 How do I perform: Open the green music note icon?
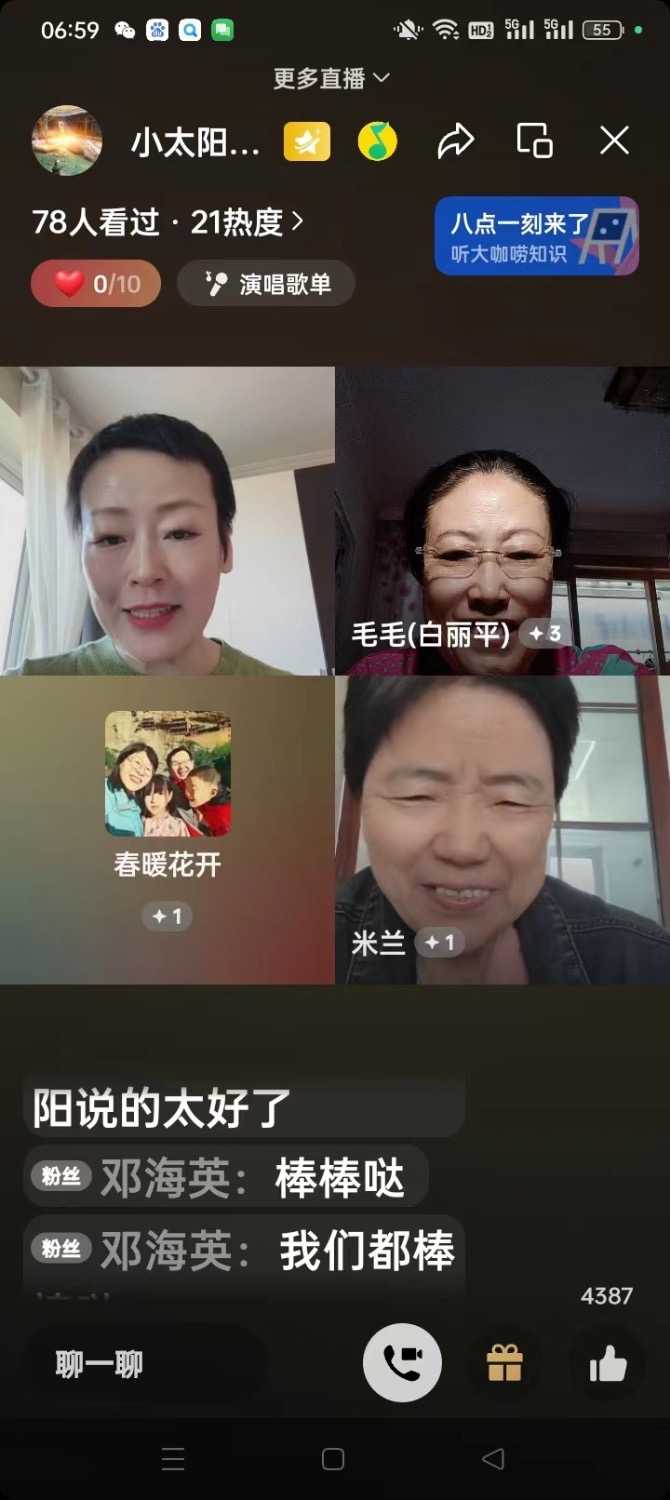pyautogui.click(x=377, y=142)
